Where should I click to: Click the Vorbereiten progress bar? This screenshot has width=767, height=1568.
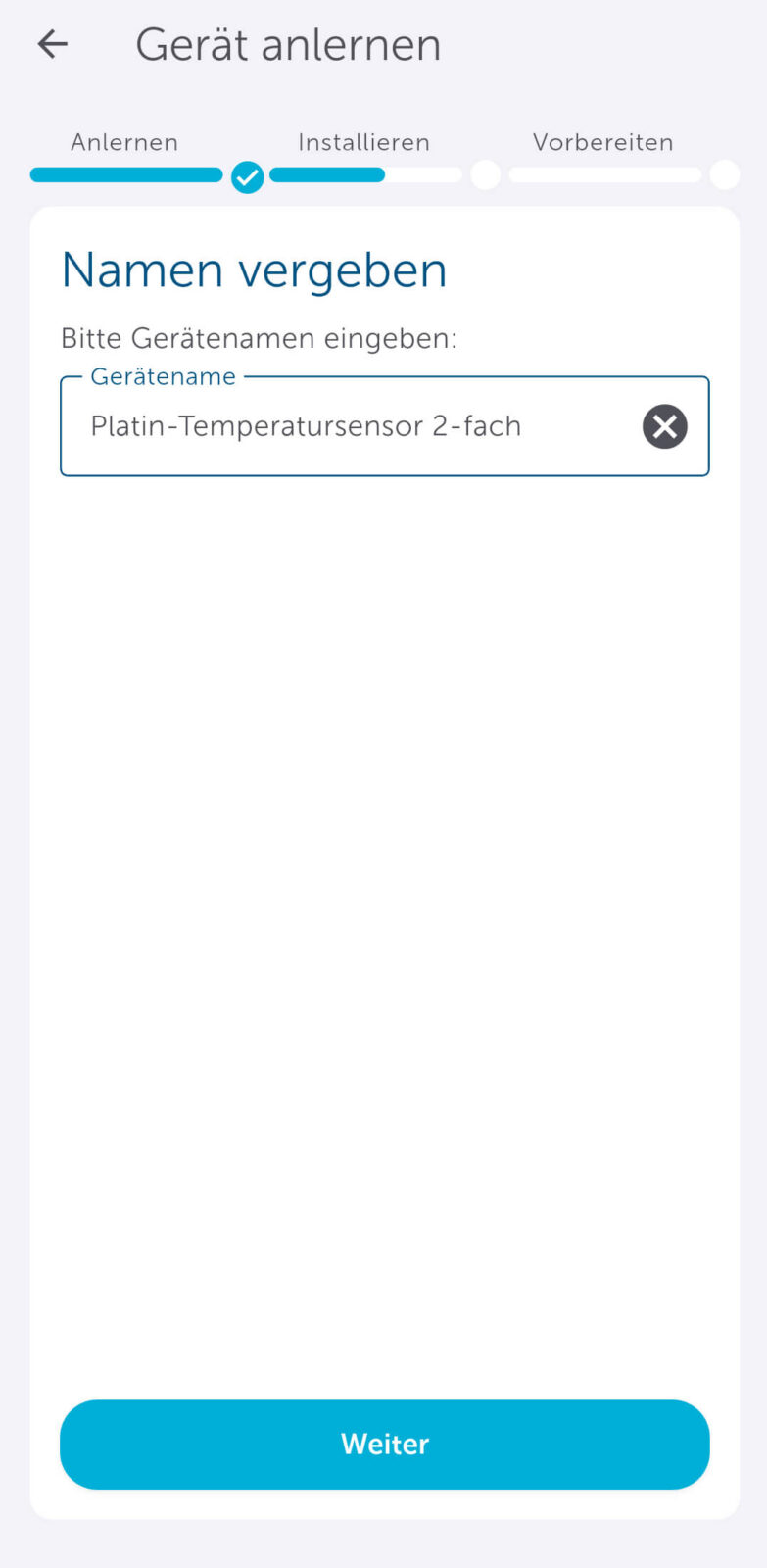604,174
